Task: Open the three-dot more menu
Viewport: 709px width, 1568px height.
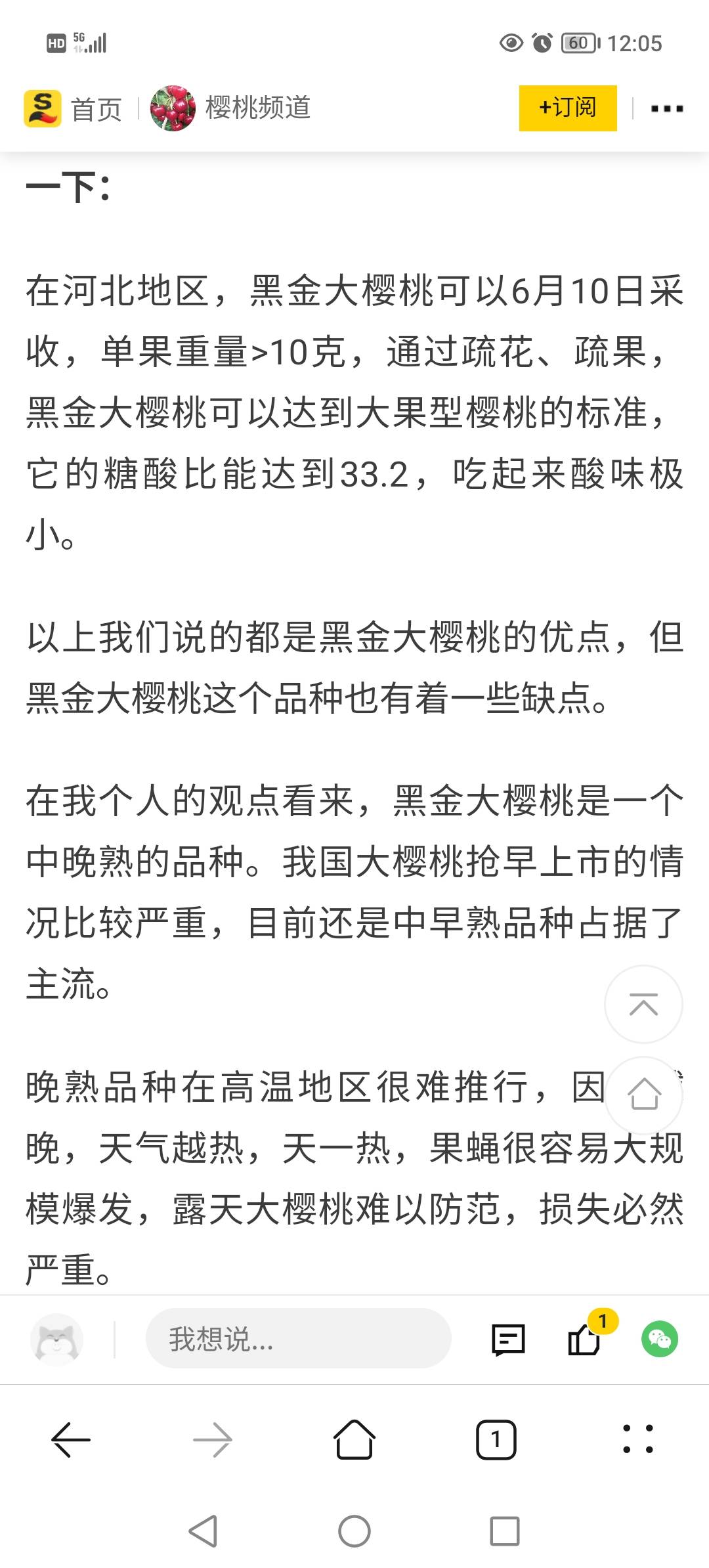Action: pos(667,108)
